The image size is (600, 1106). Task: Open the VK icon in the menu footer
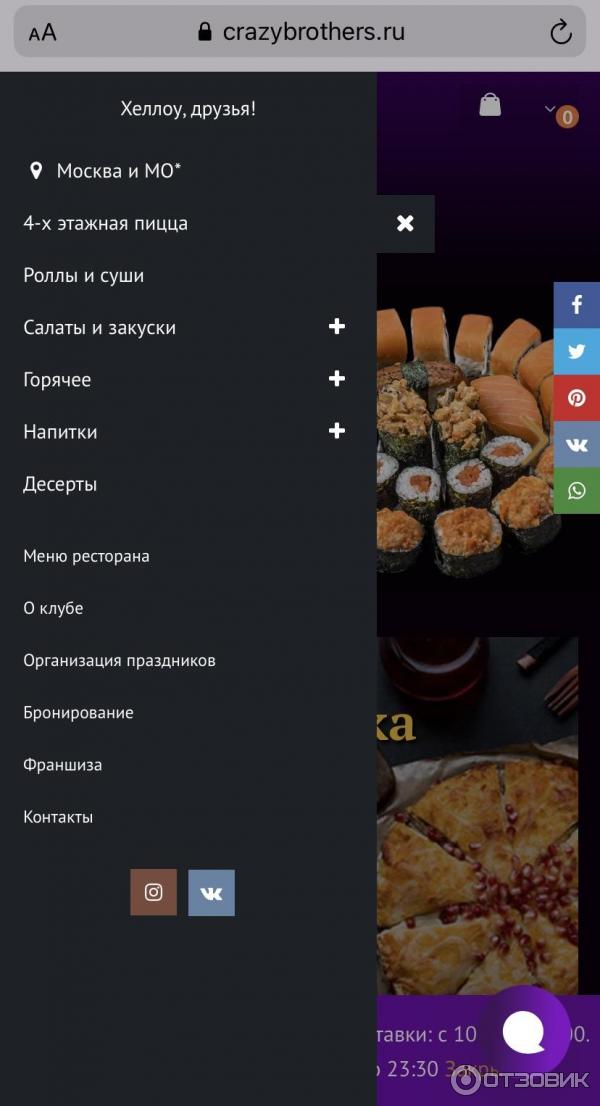click(211, 892)
